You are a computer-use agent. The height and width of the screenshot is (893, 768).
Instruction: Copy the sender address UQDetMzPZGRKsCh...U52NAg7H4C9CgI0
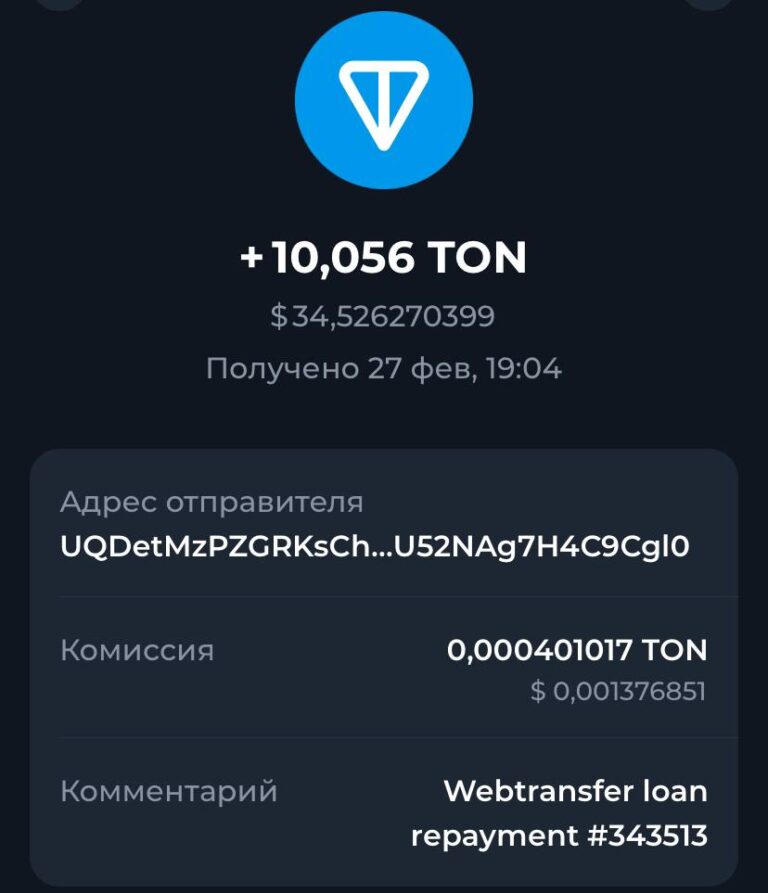[x=375, y=547]
